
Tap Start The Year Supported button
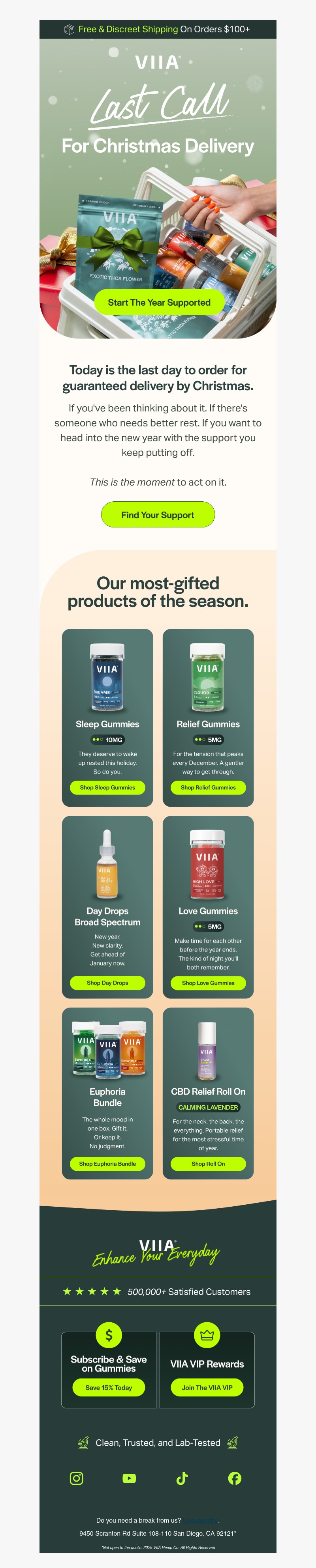159,302
